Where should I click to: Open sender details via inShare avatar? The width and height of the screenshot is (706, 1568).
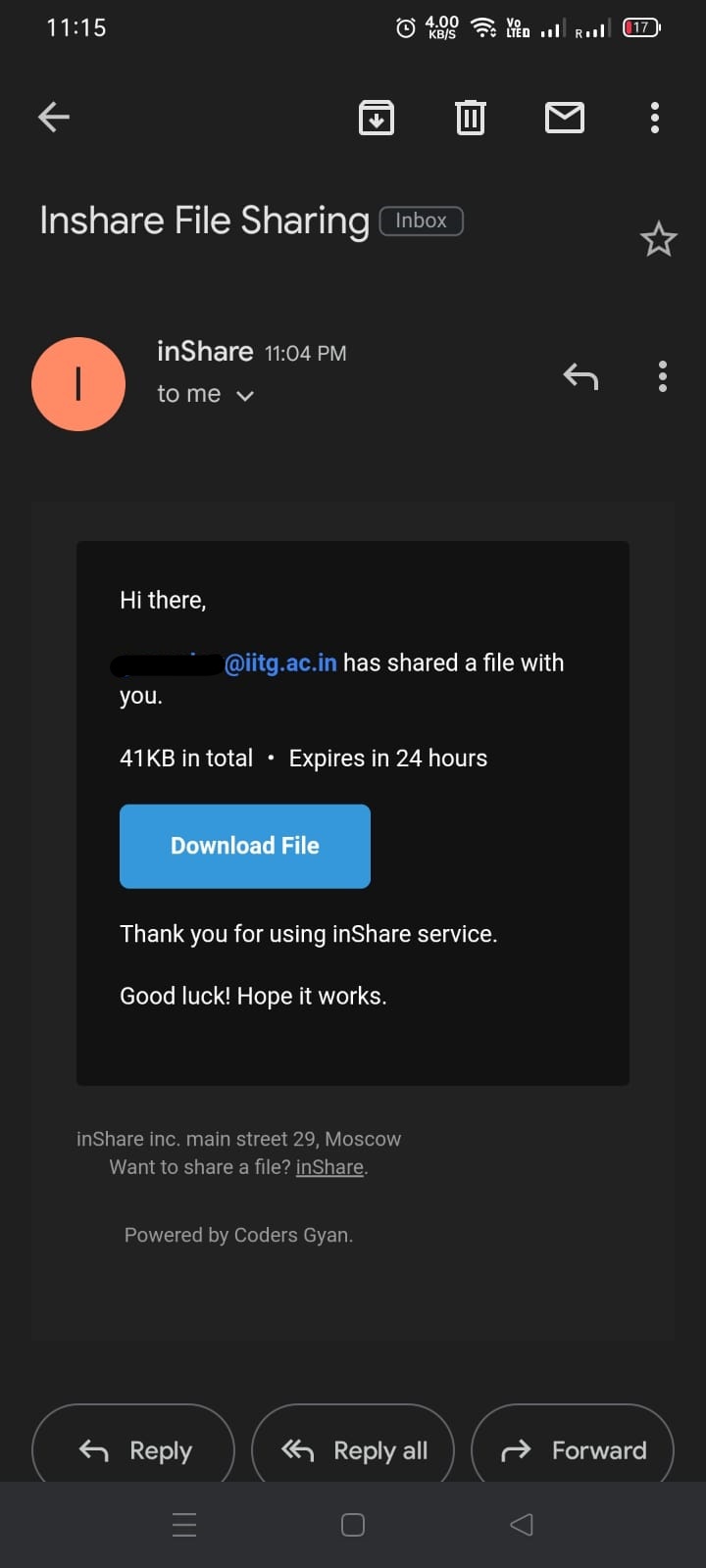78,384
